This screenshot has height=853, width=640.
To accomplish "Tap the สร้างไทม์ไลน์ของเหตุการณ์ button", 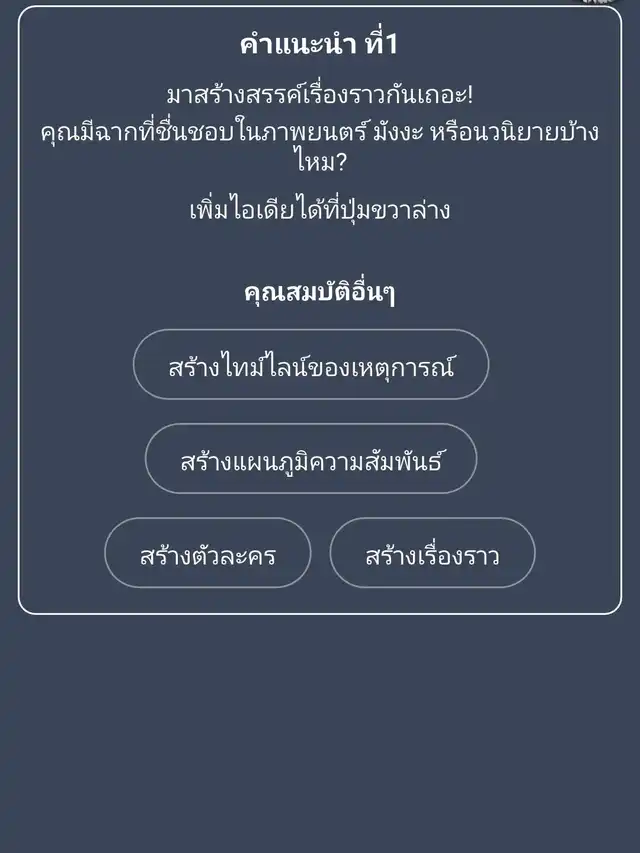I will tap(310, 365).
